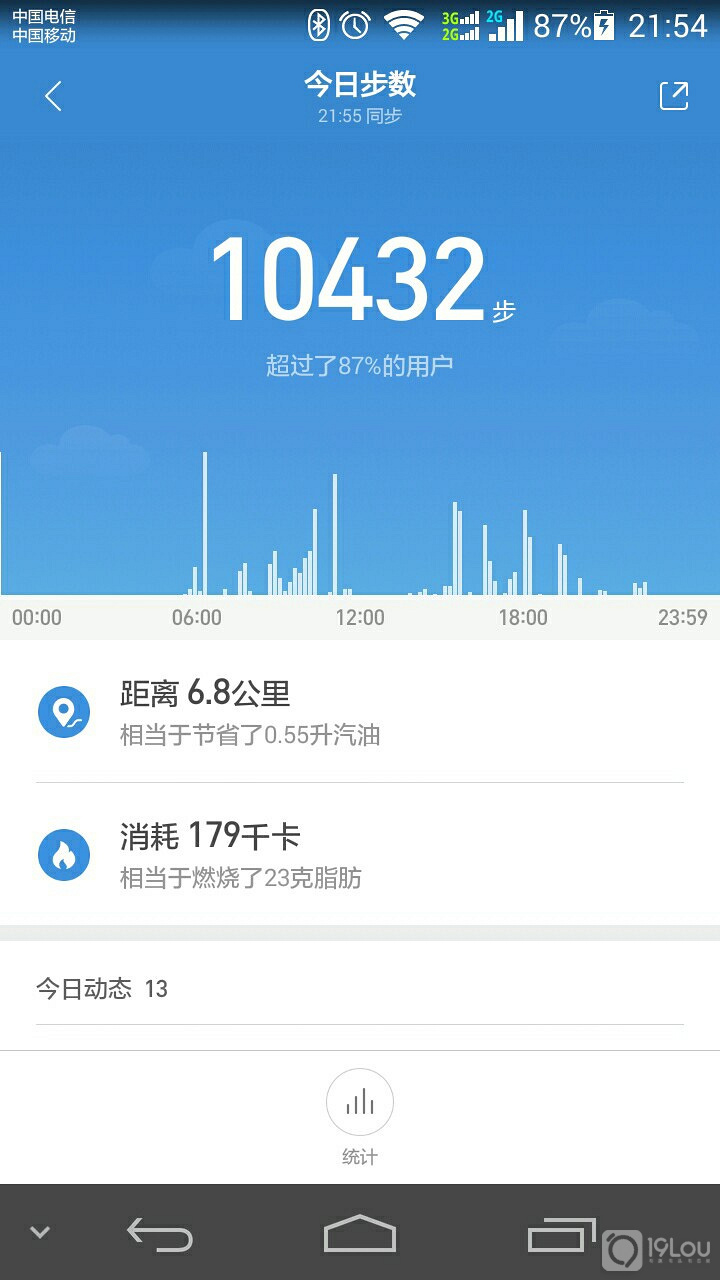This screenshot has width=720, height=1280.
Task: Hide the navigation bar with the chevron
Action: click(x=40, y=1232)
